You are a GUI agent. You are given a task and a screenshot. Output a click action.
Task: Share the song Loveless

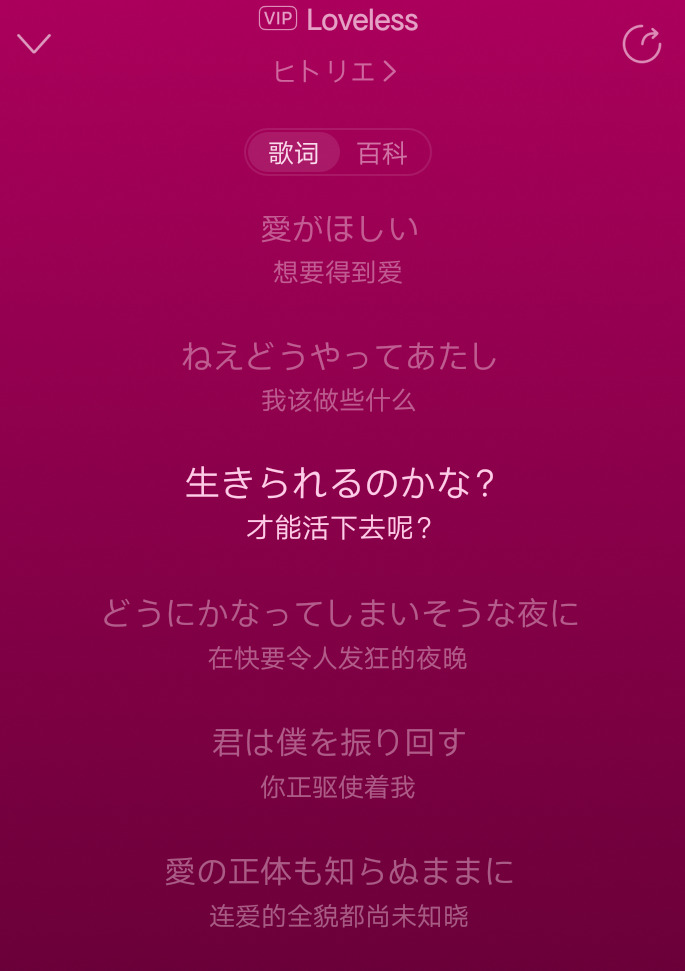642,44
